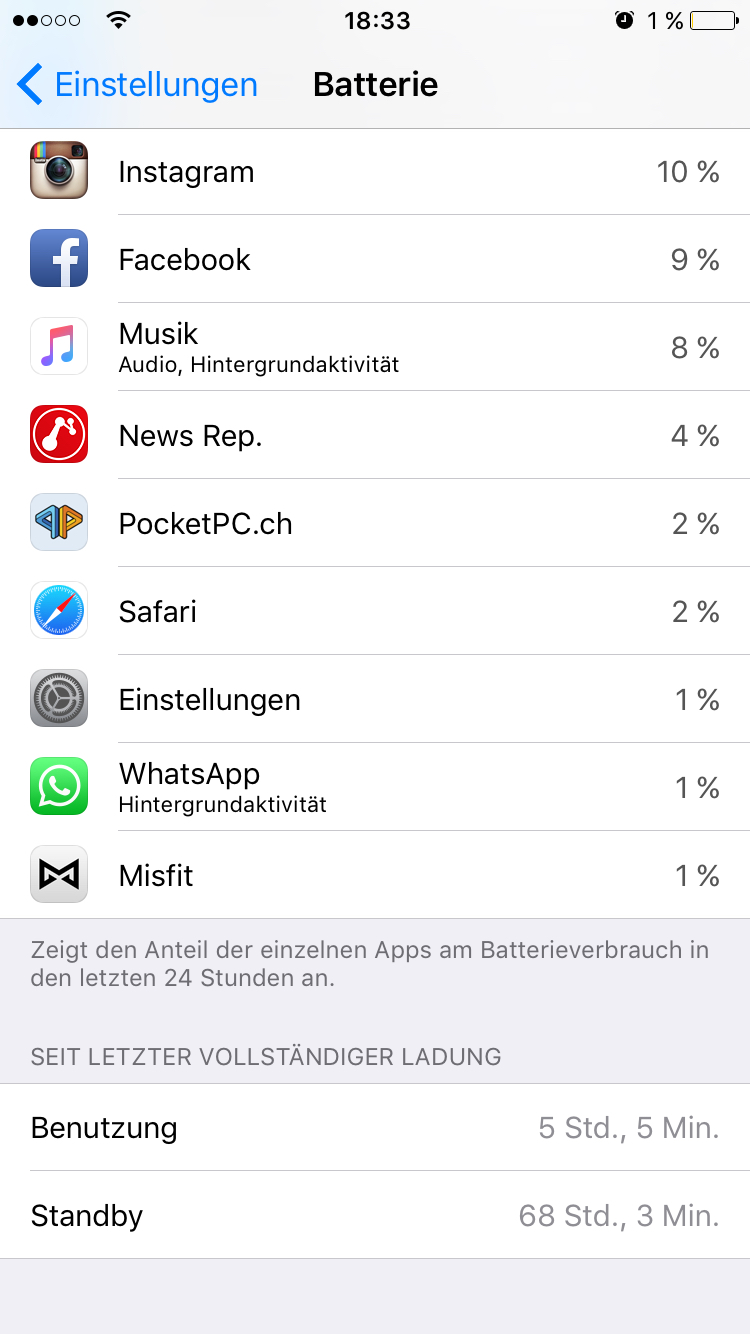This screenshot has height=1334, width=750.
Task: Tap the Safari usage row
Action: [x=375, y=611]
